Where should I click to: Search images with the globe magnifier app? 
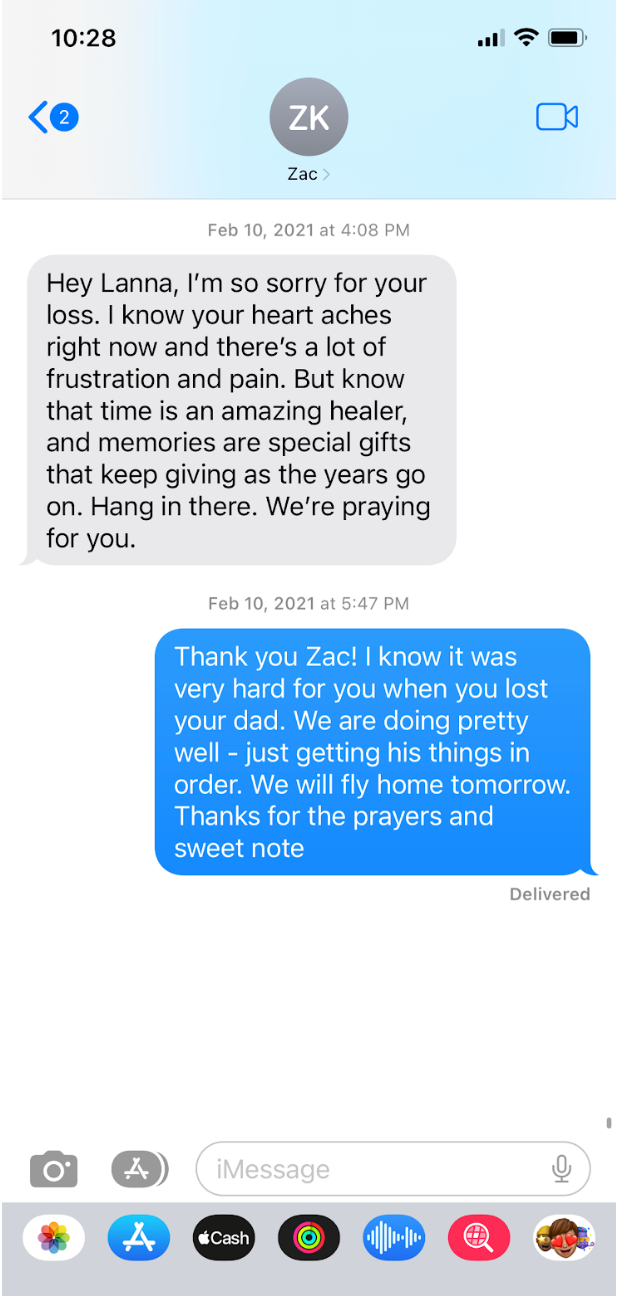tap(478, 1239)
